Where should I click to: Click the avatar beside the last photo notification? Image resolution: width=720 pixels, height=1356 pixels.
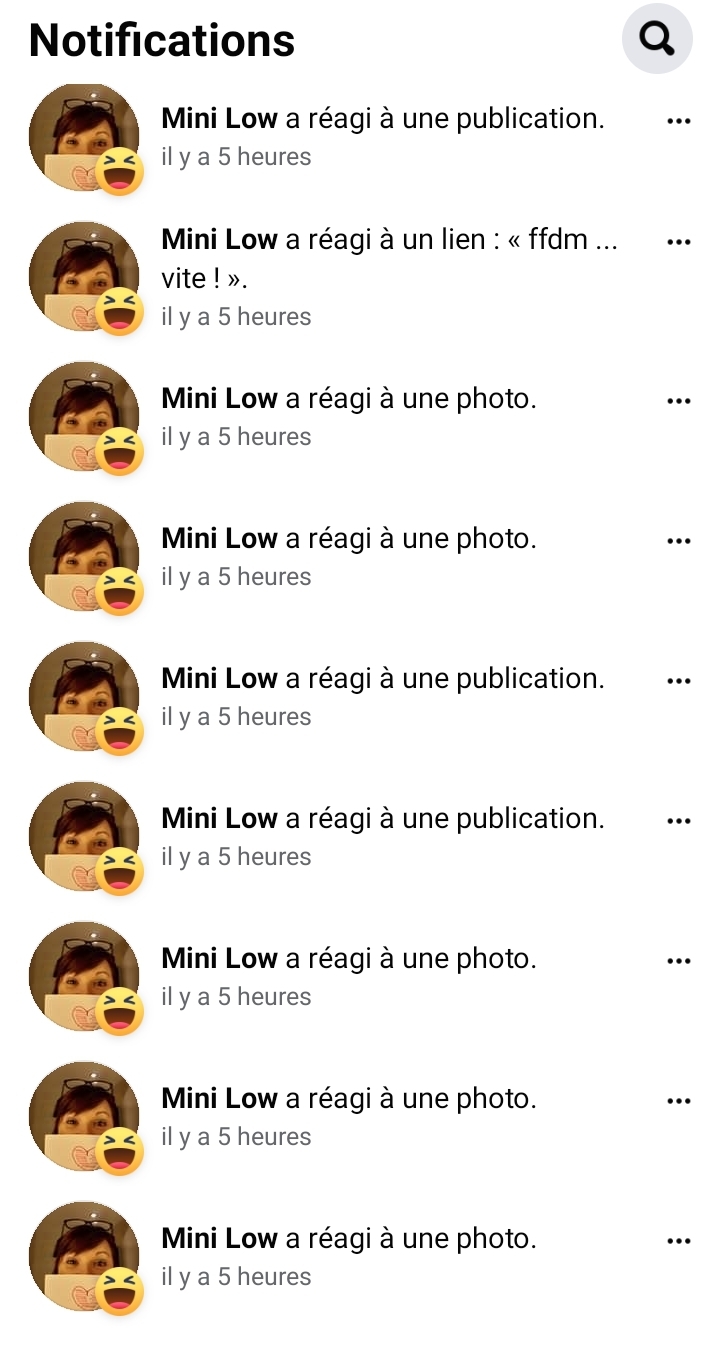[85, 1257]
